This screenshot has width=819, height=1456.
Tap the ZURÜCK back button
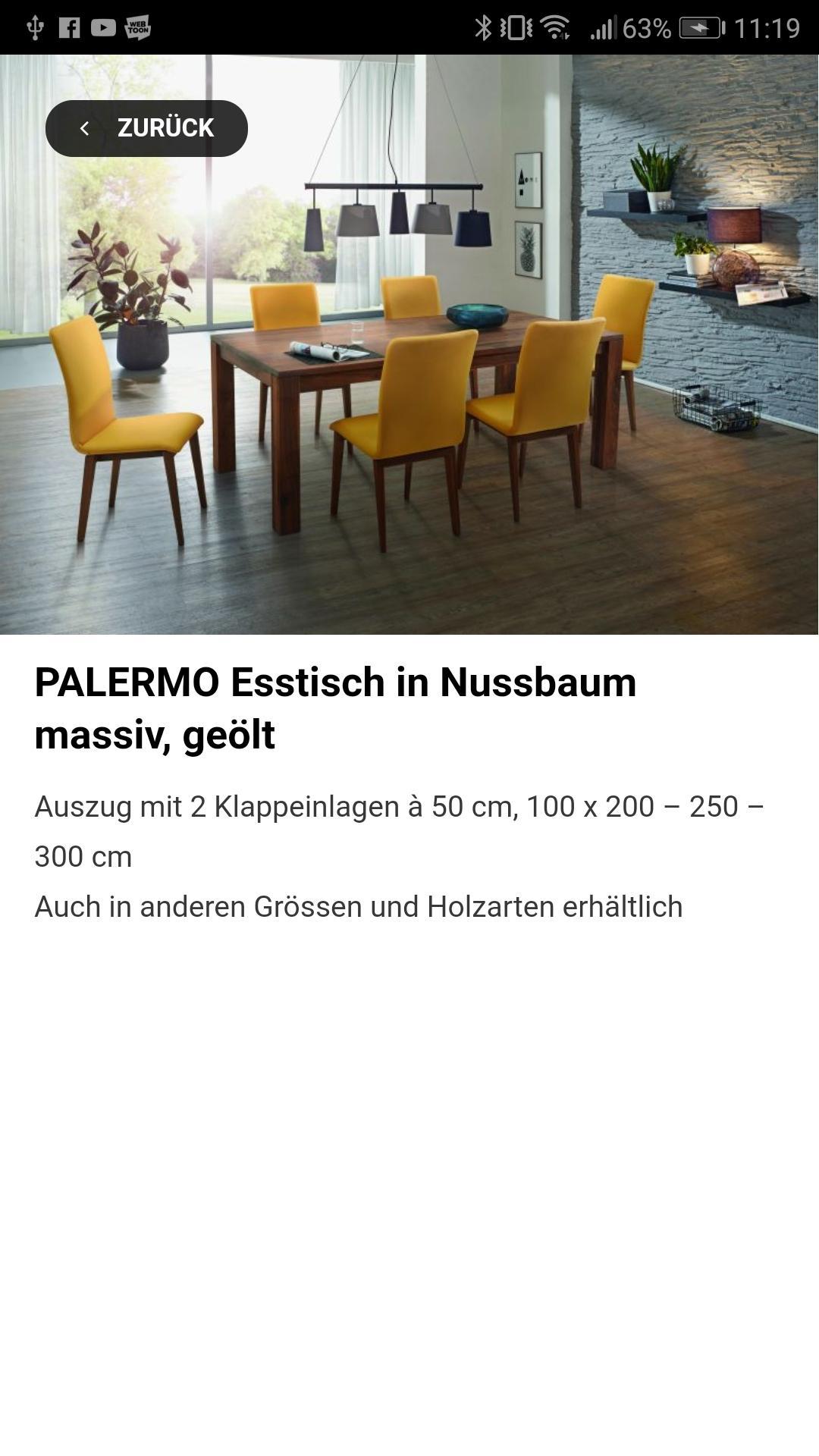coord(146,128)
